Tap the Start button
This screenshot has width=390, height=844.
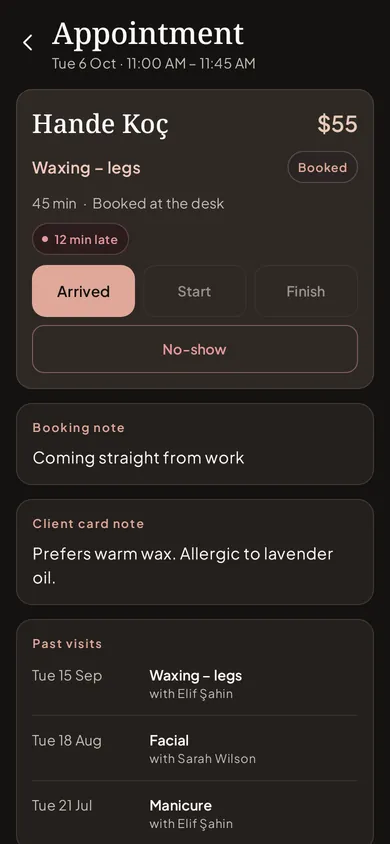195,291
